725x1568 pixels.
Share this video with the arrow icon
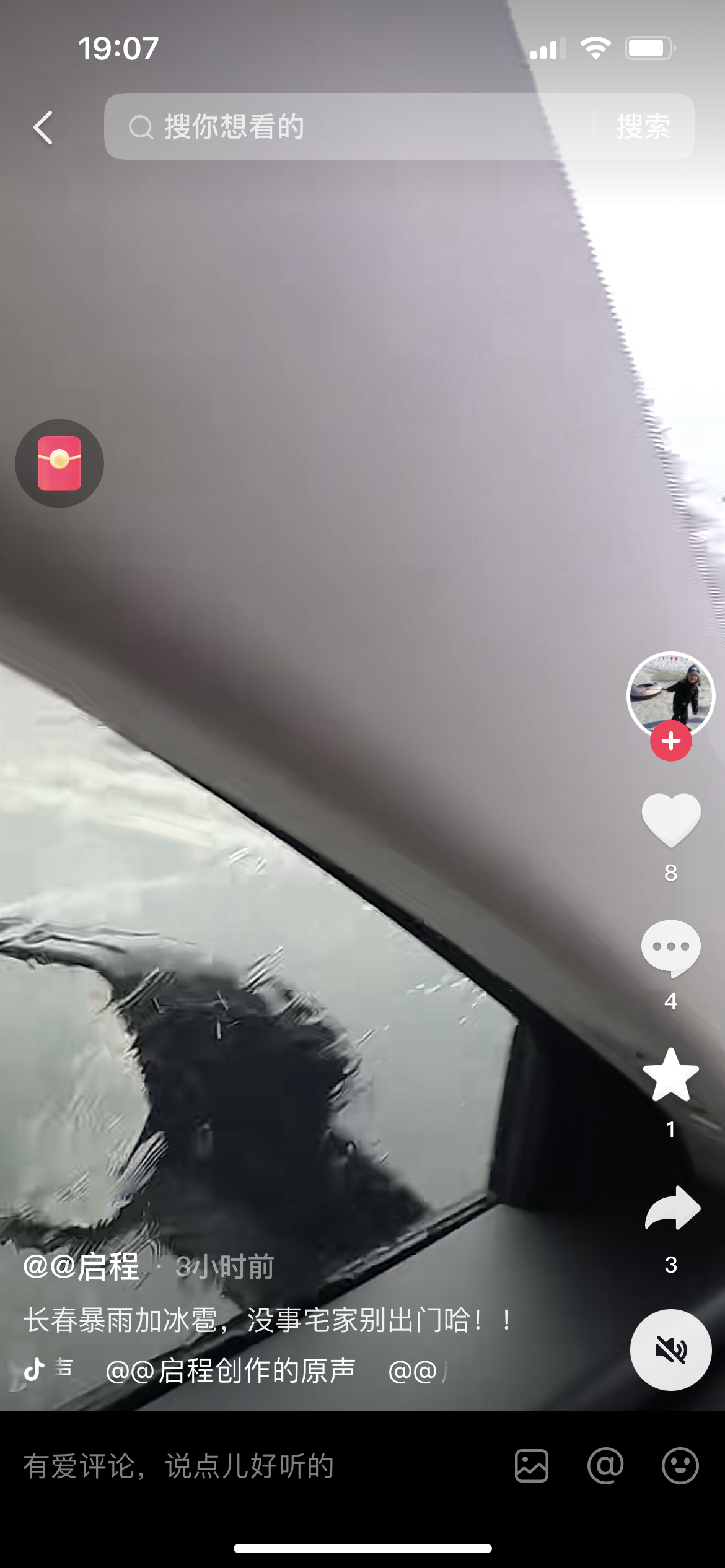click(x=672, y=1208)
